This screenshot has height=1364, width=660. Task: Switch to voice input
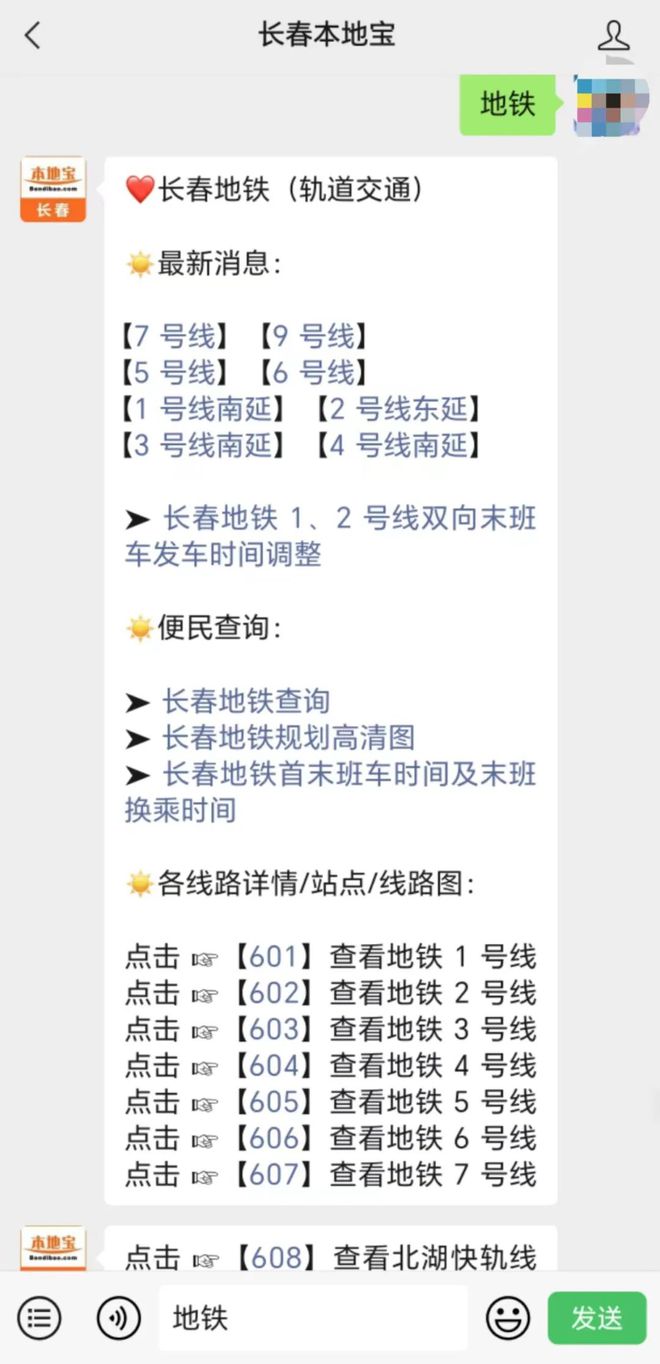tap(118, 1318)
